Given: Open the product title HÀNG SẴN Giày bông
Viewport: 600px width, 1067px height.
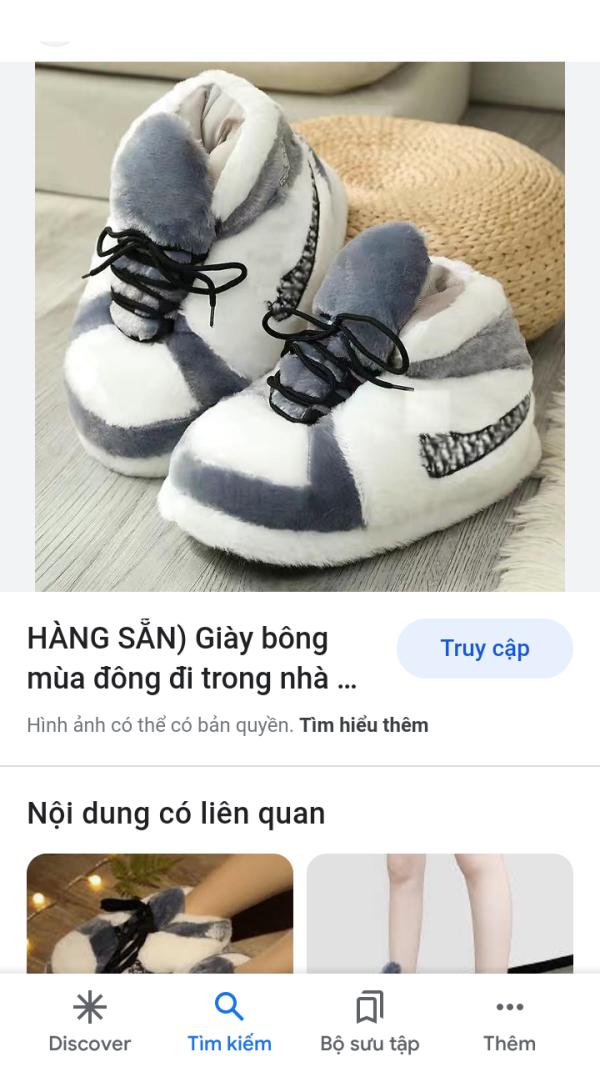Looking at the screenshot, I should click(x=192, y=658).
